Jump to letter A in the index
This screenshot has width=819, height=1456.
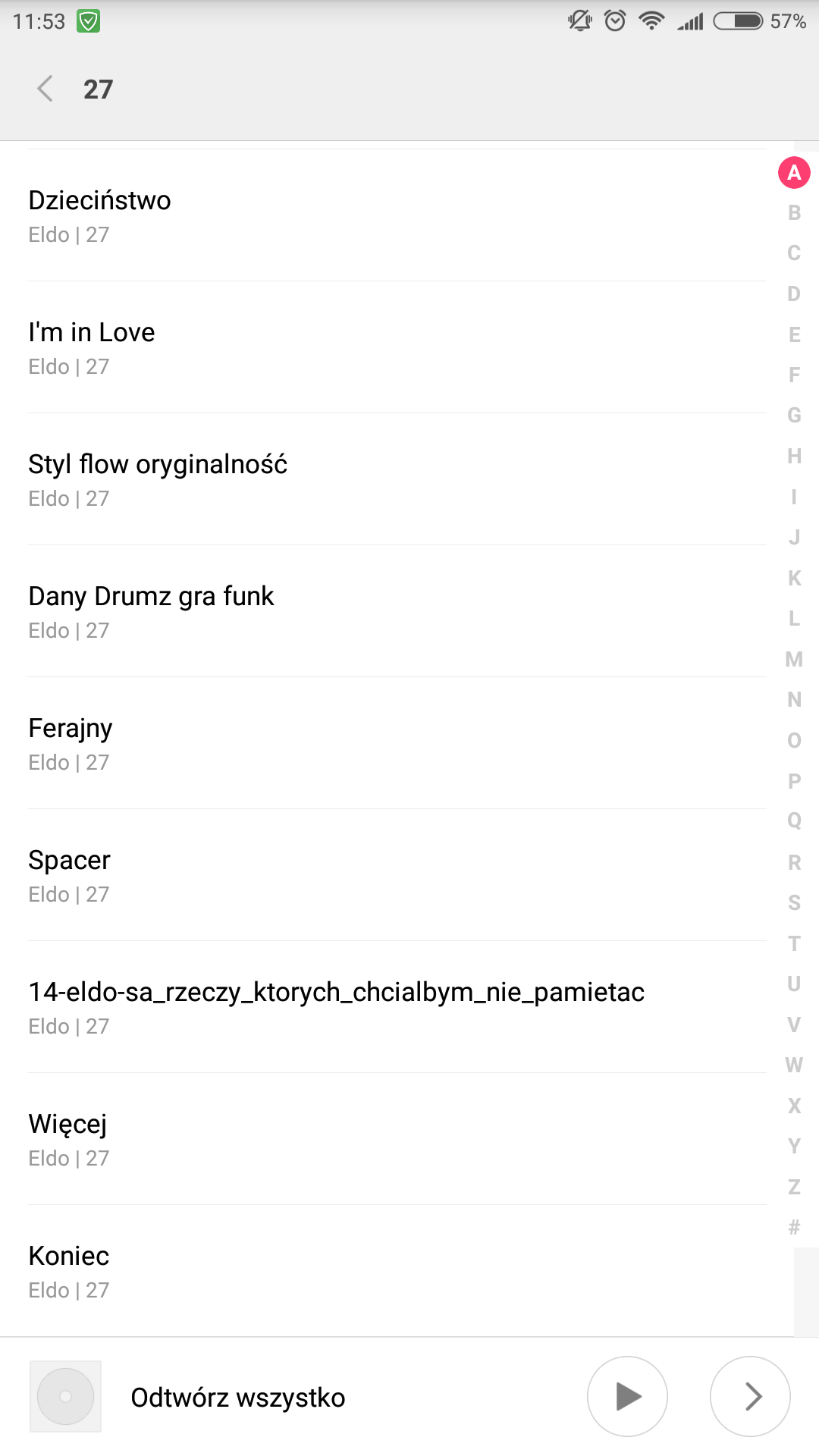coord(794,173)
